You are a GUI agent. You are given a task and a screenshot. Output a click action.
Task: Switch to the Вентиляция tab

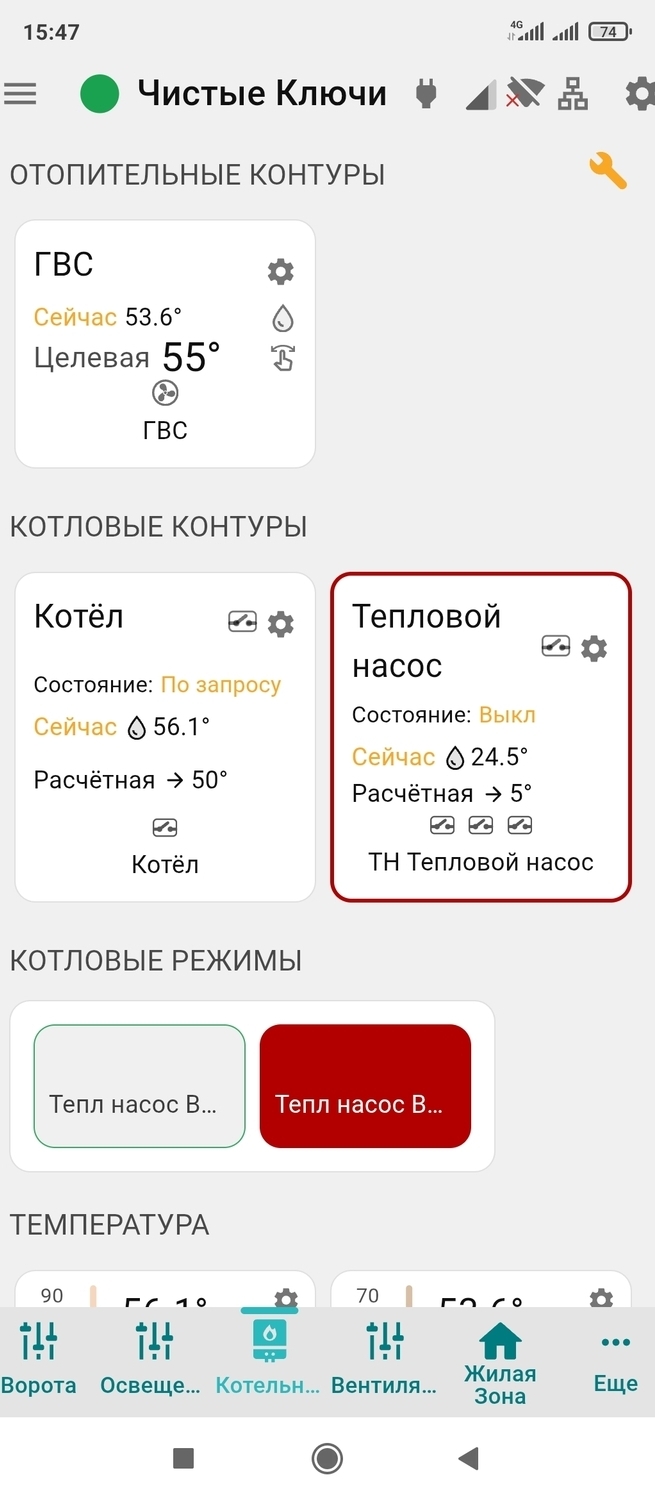click(x=384, y=1358)
